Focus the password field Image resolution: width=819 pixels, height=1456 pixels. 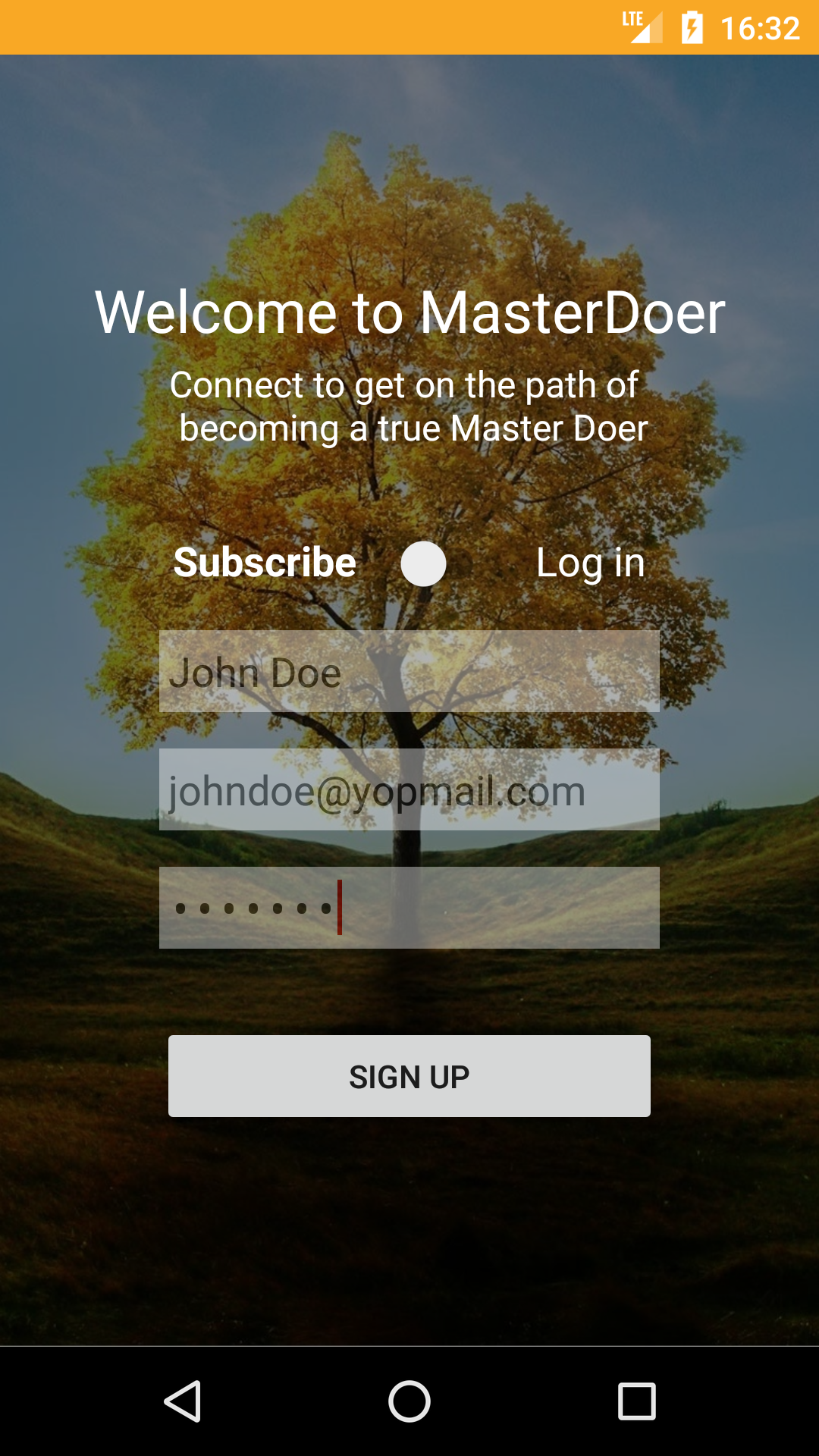pyautogui.click(x=409, y=908)
